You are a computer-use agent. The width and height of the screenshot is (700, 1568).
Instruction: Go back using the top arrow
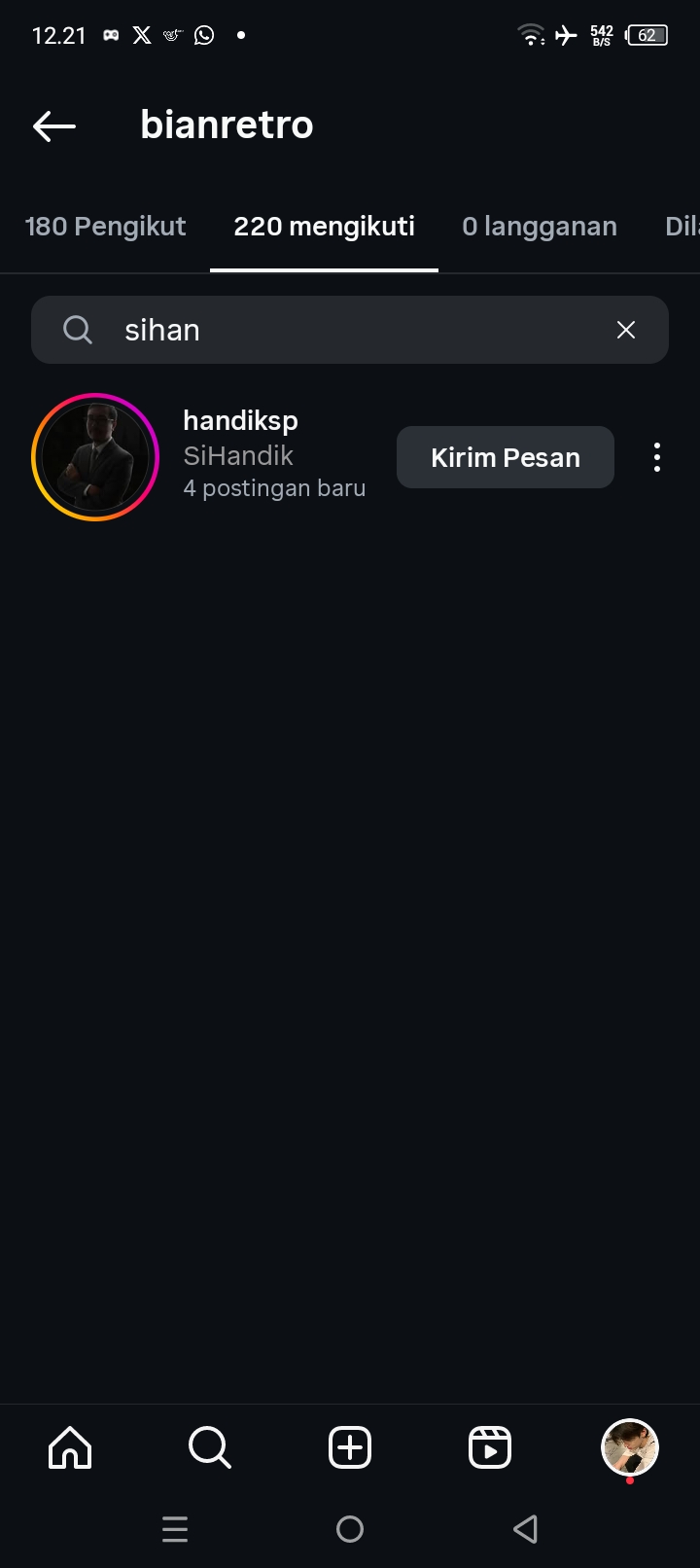pos(54,125)
